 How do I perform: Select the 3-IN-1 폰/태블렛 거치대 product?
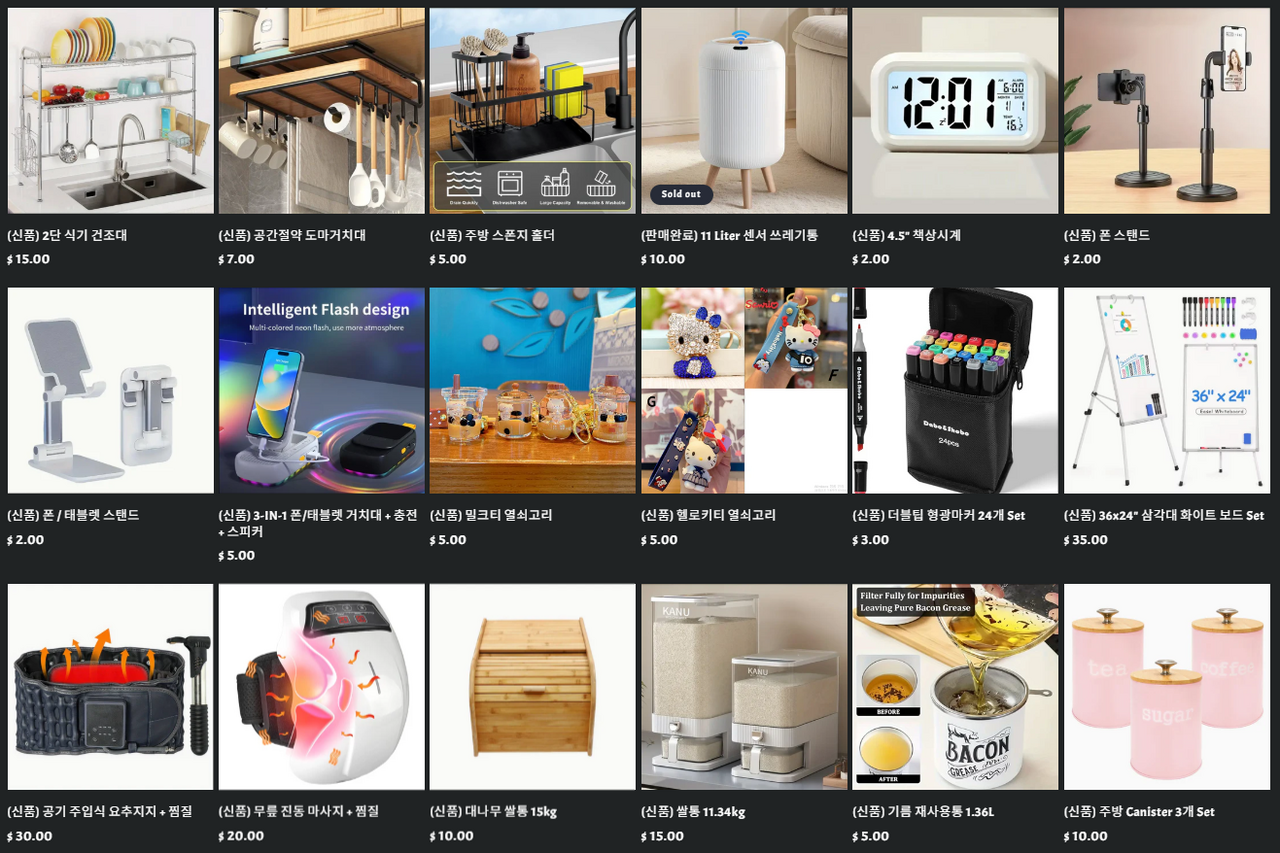[321, 391]
